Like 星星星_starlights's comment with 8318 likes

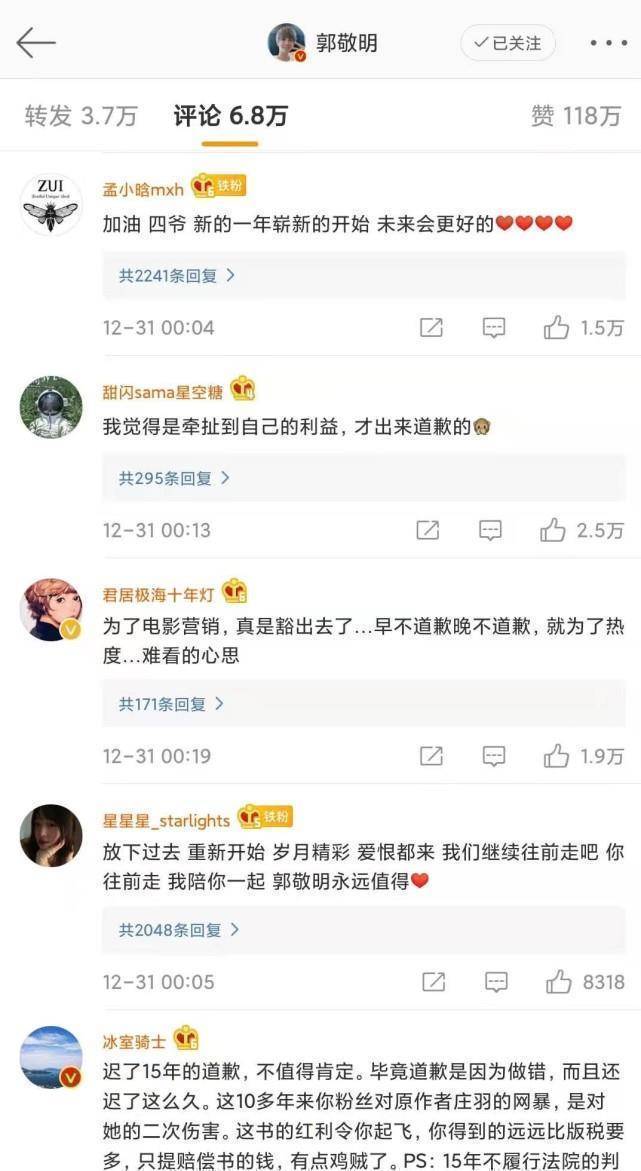559,982
